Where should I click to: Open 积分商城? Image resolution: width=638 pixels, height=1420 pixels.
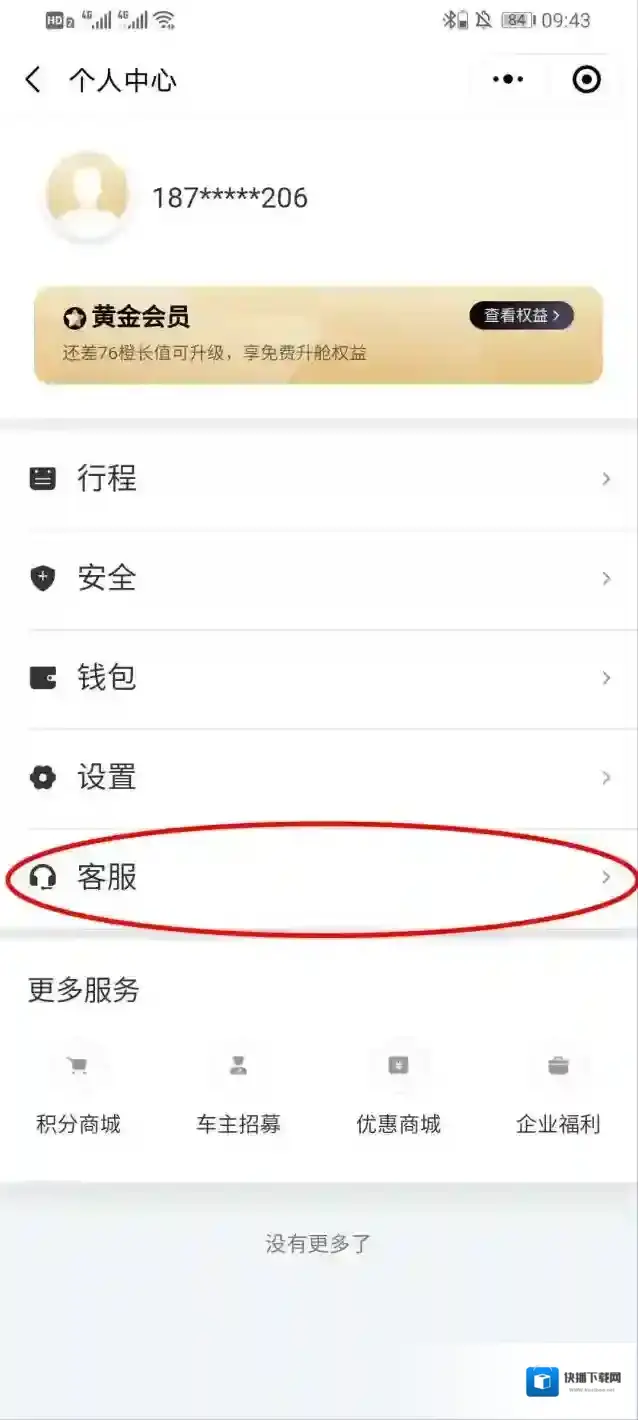pos(78,1091)
